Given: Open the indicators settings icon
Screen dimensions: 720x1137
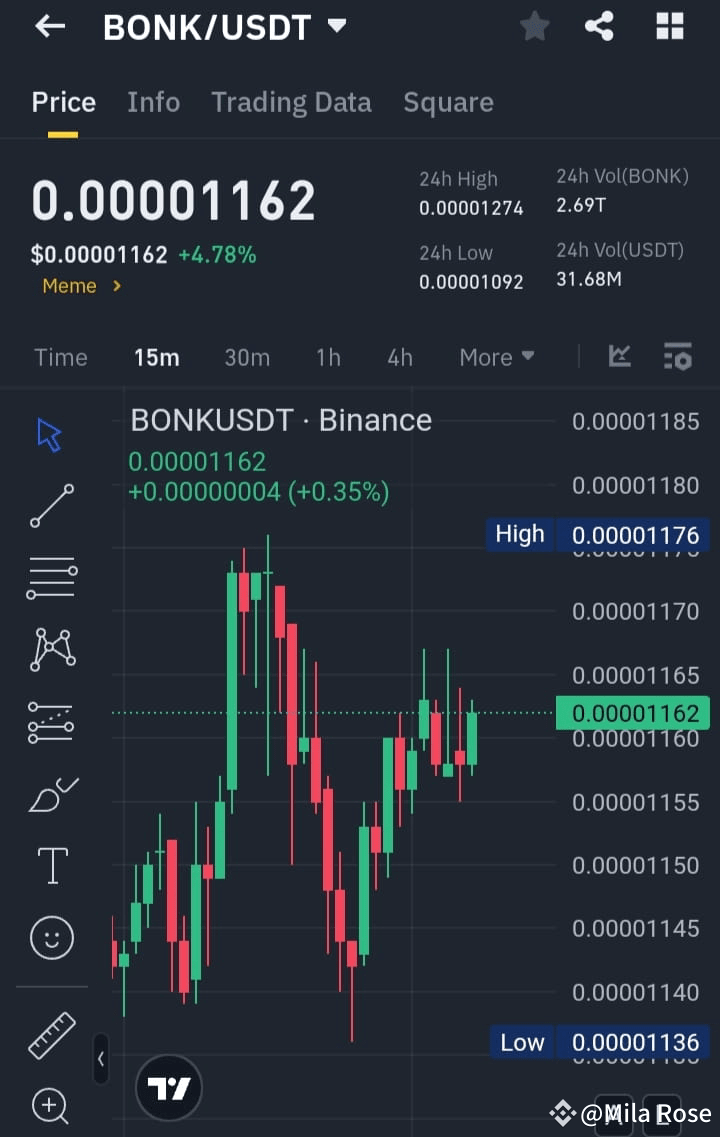Looking at the screenshot, I should coord(677,357).
